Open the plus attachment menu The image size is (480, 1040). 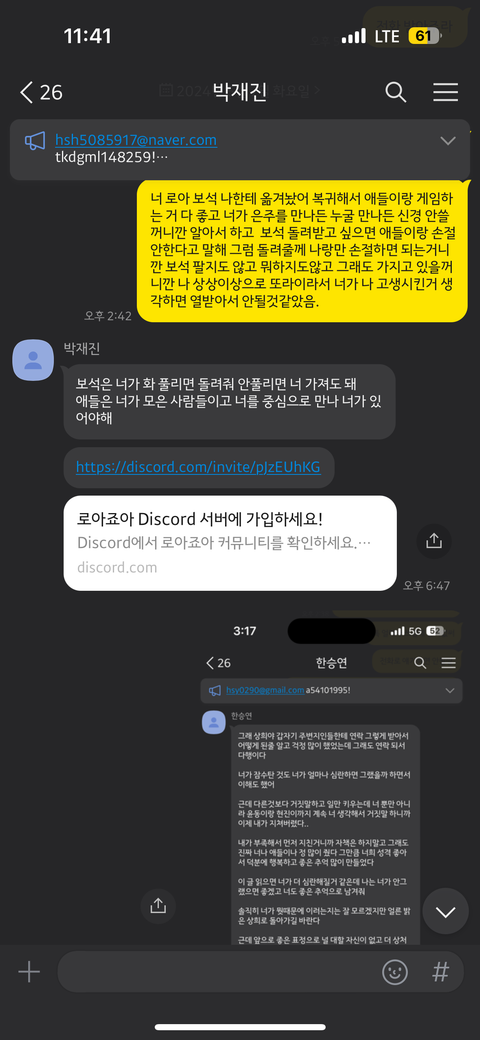point(29,972)
